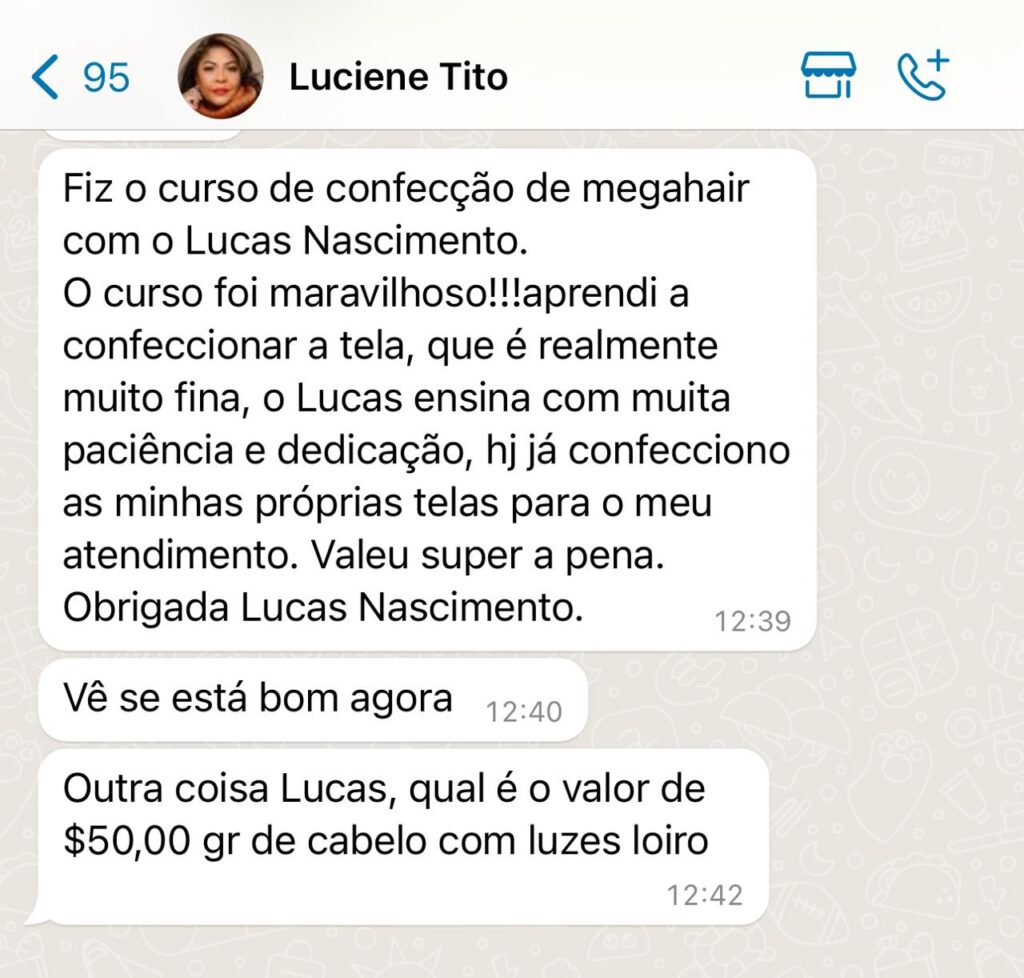The height and width of the screenshot is (978, 1024).
Task: Open Luciene Tito's contact info
Action: pyautogui.click(x=397, y=77)
